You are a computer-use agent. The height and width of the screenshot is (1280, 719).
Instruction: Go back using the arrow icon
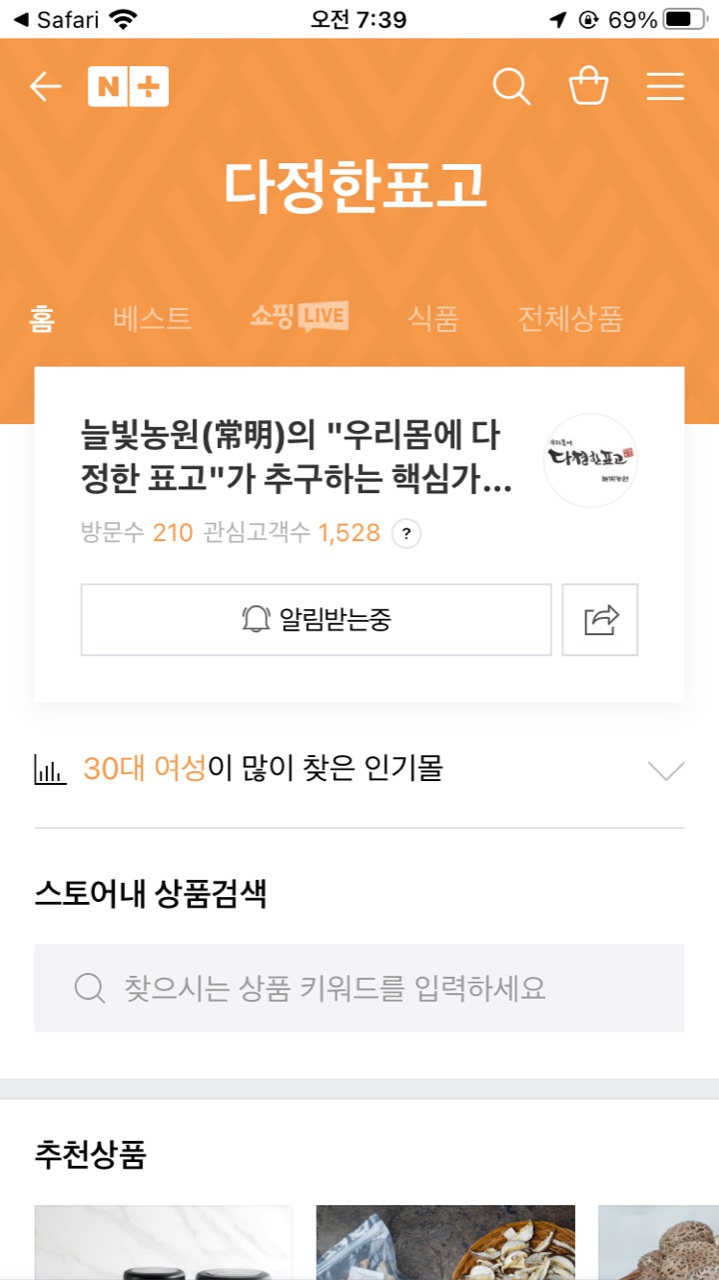46,87
